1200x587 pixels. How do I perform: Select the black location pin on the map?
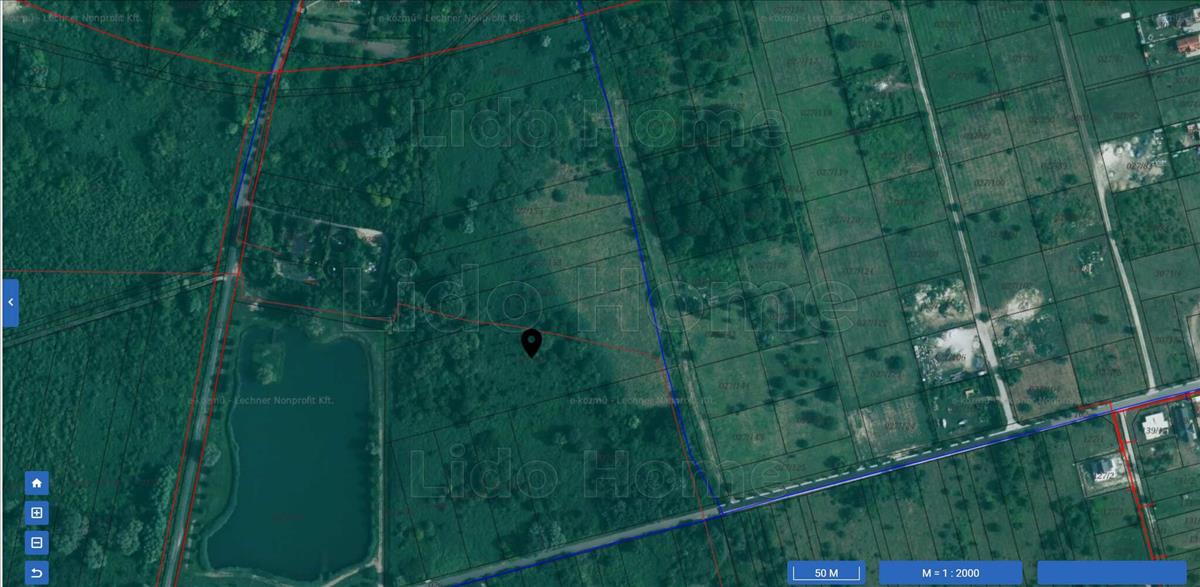[532, 342]
